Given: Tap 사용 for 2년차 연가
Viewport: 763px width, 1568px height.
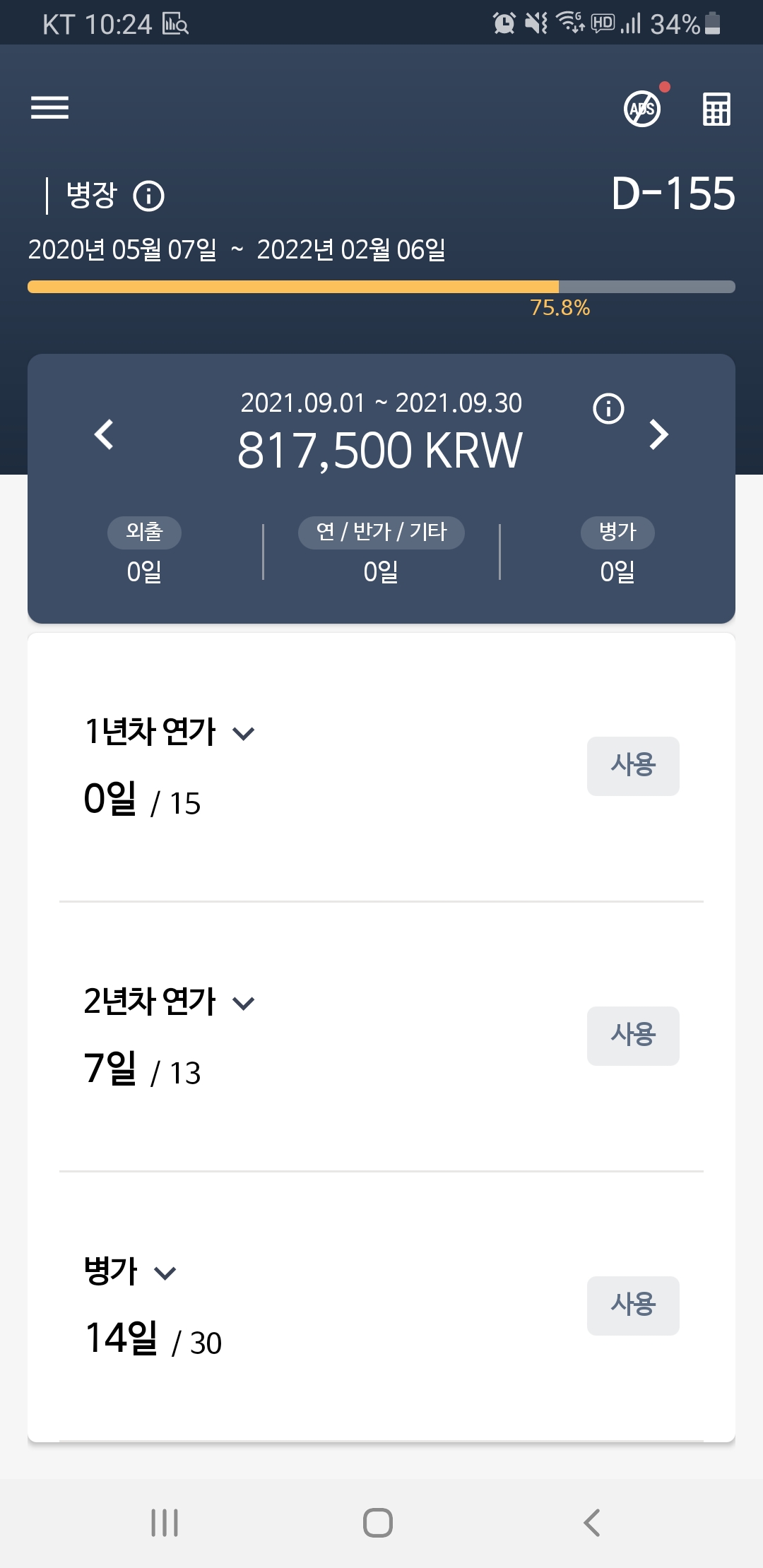Looking at the screenshot, I should click(x=633, y=1035).
